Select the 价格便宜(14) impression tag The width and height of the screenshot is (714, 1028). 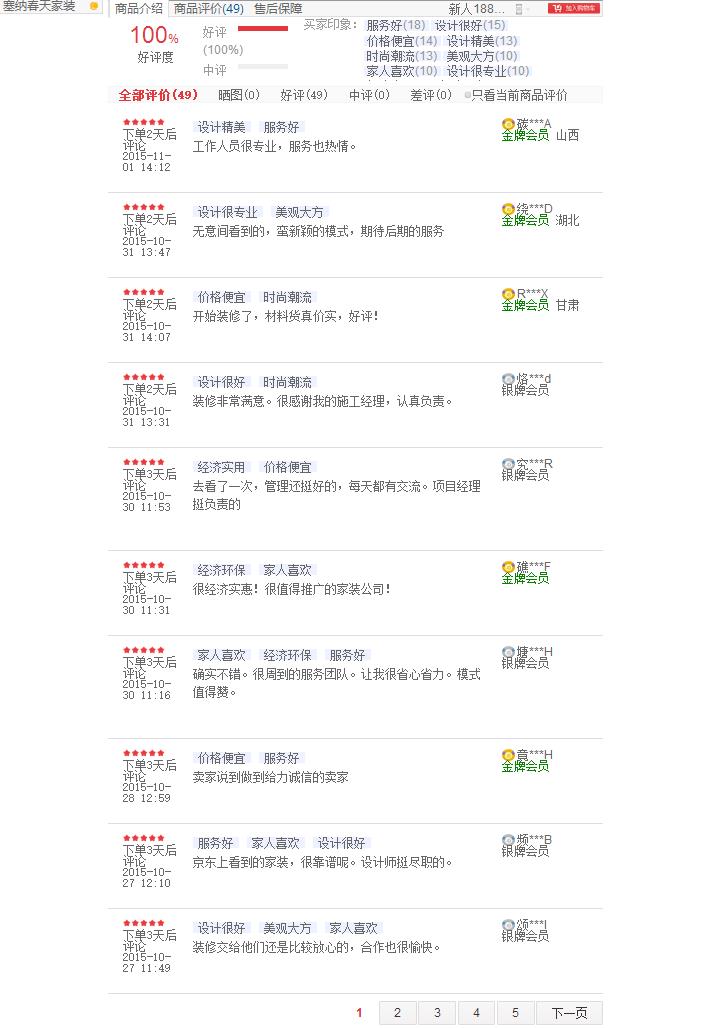402,41
